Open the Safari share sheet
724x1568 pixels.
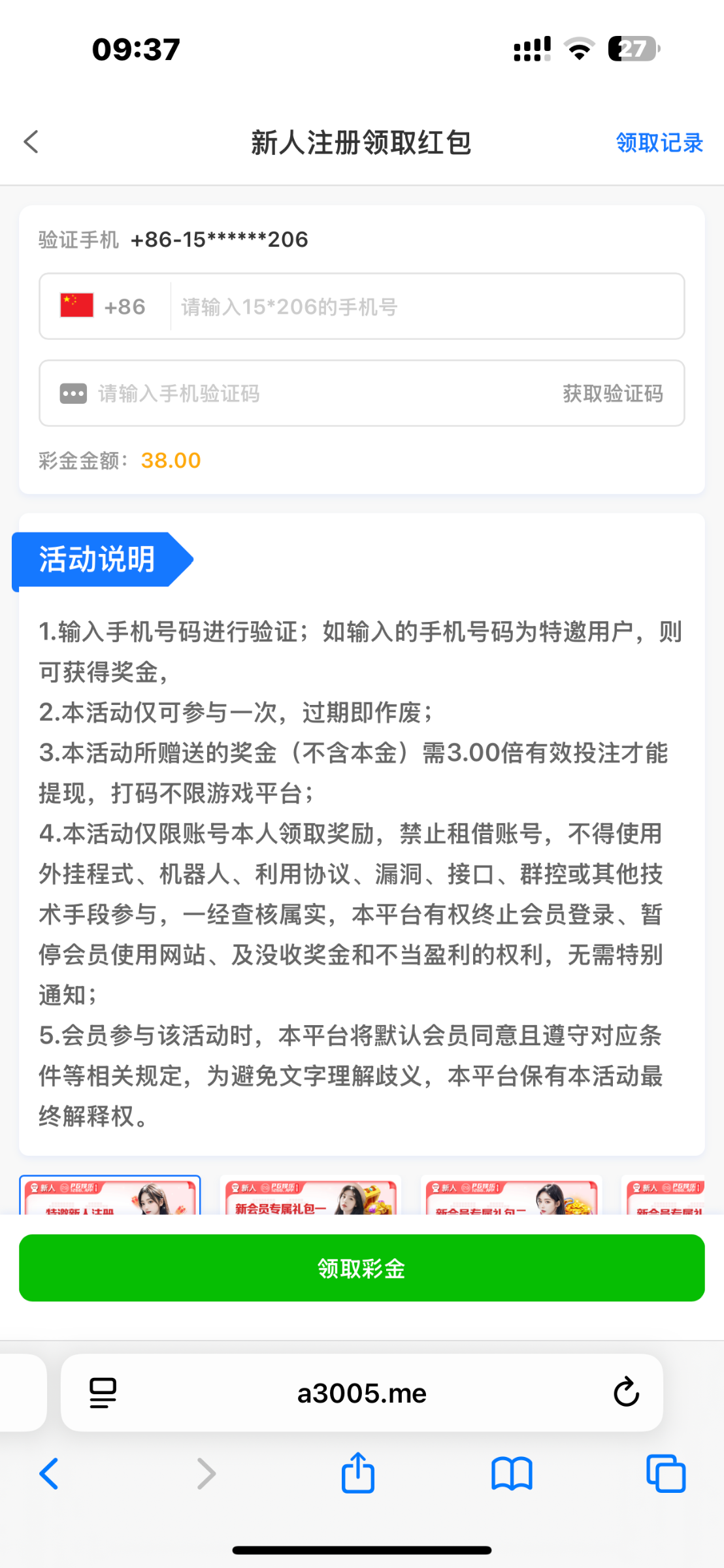pyautogui.click(x=357, y=1474)
